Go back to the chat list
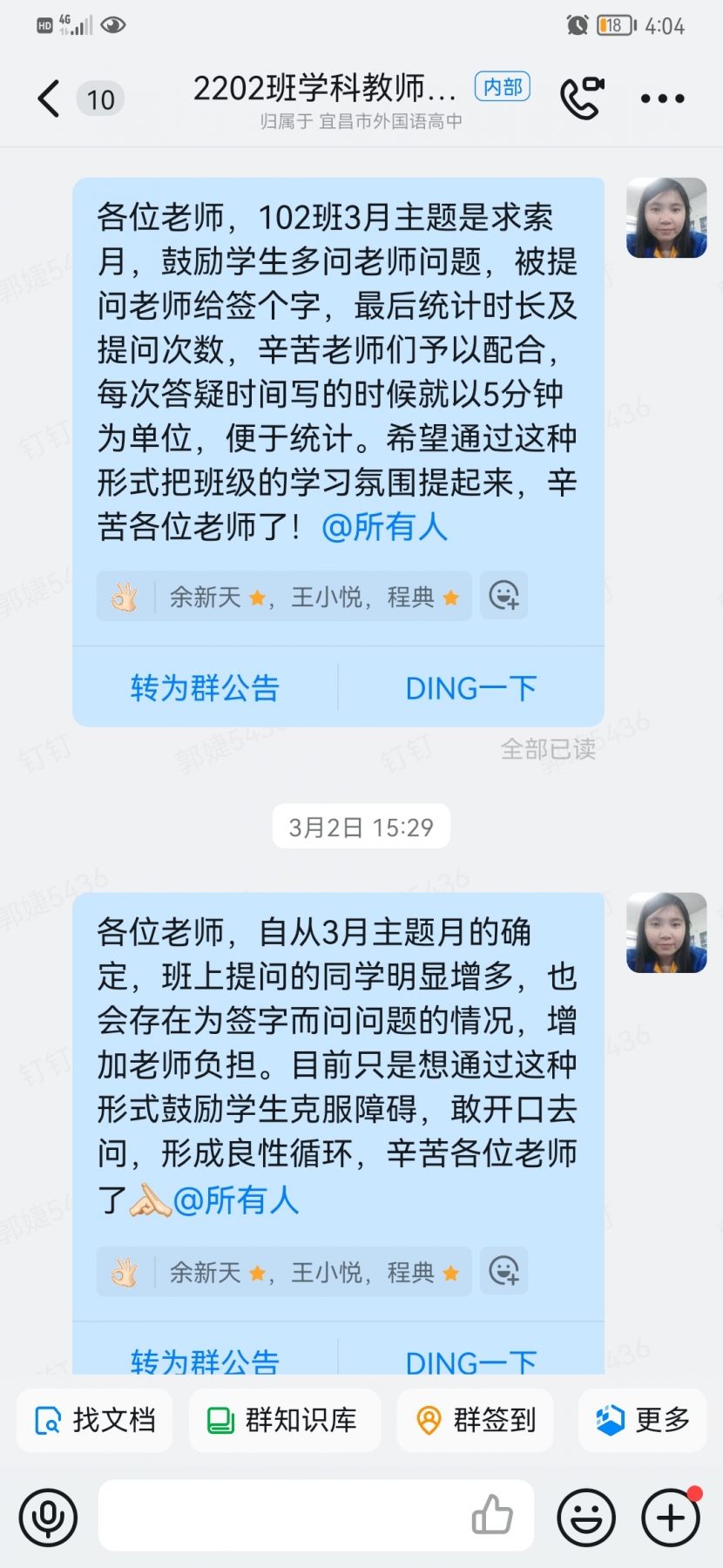 pos(50,98)
